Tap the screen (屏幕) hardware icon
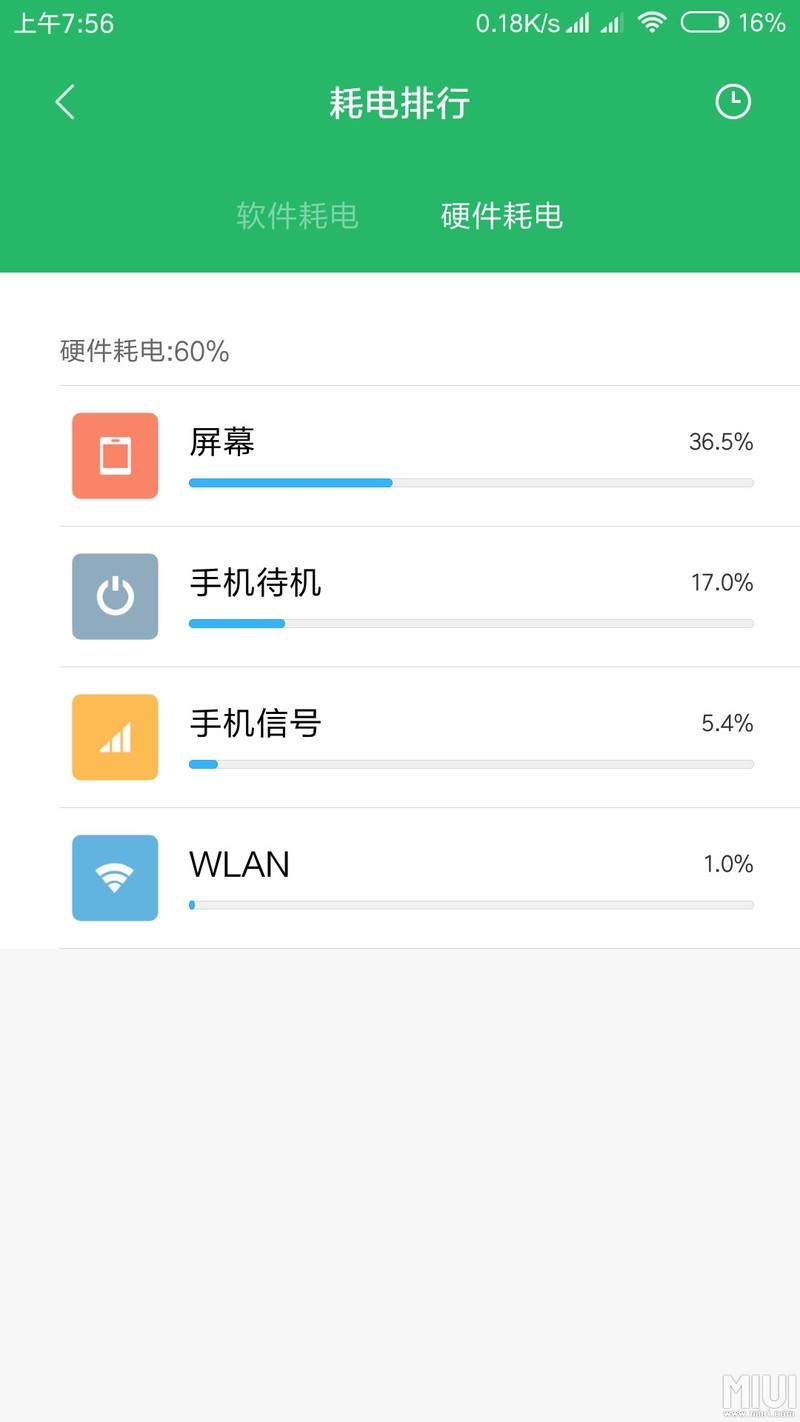This screenshot has width=800, height=1422. (x=114, y=456)
